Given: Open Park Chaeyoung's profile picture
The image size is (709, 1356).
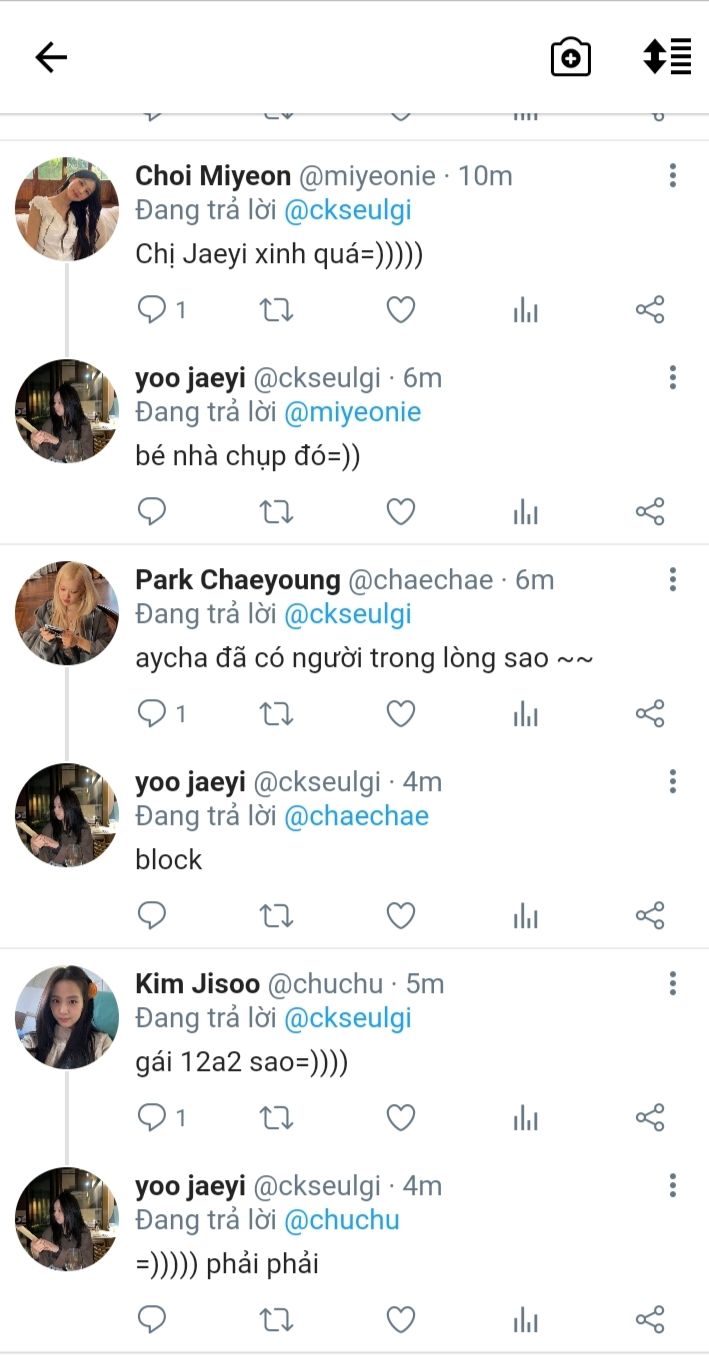Looking at the screenshot, I should click(67, 613).
